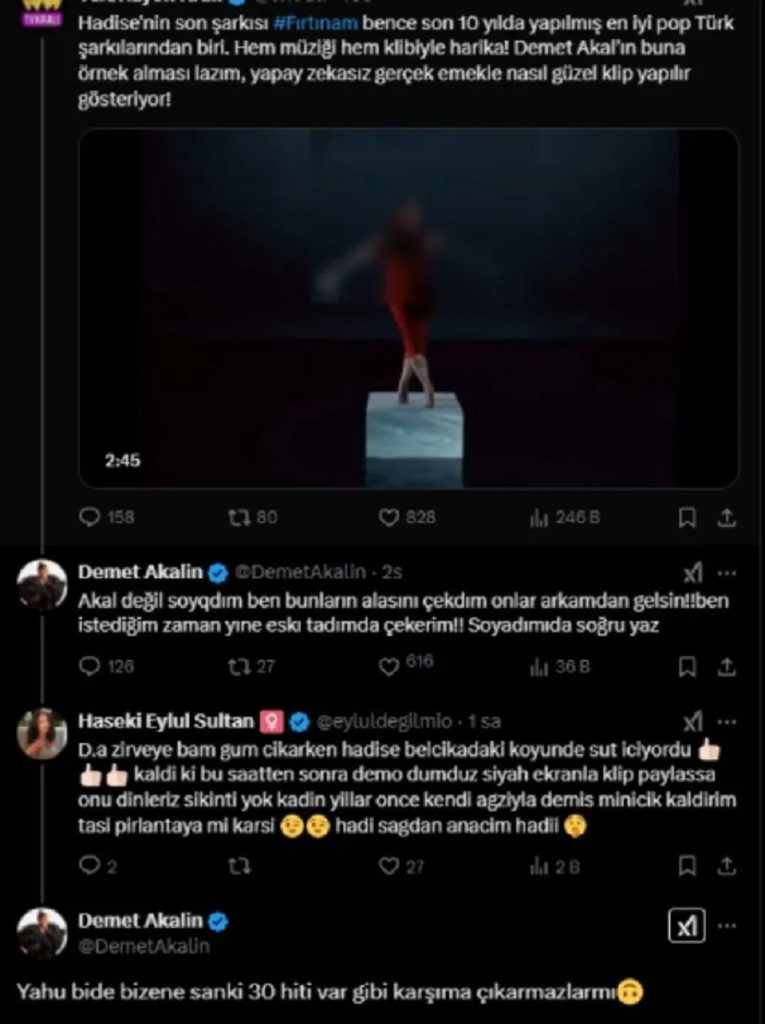Open the overflow menu on the bottom tweet
765x1024 pixels.
[x=730, y=931]
